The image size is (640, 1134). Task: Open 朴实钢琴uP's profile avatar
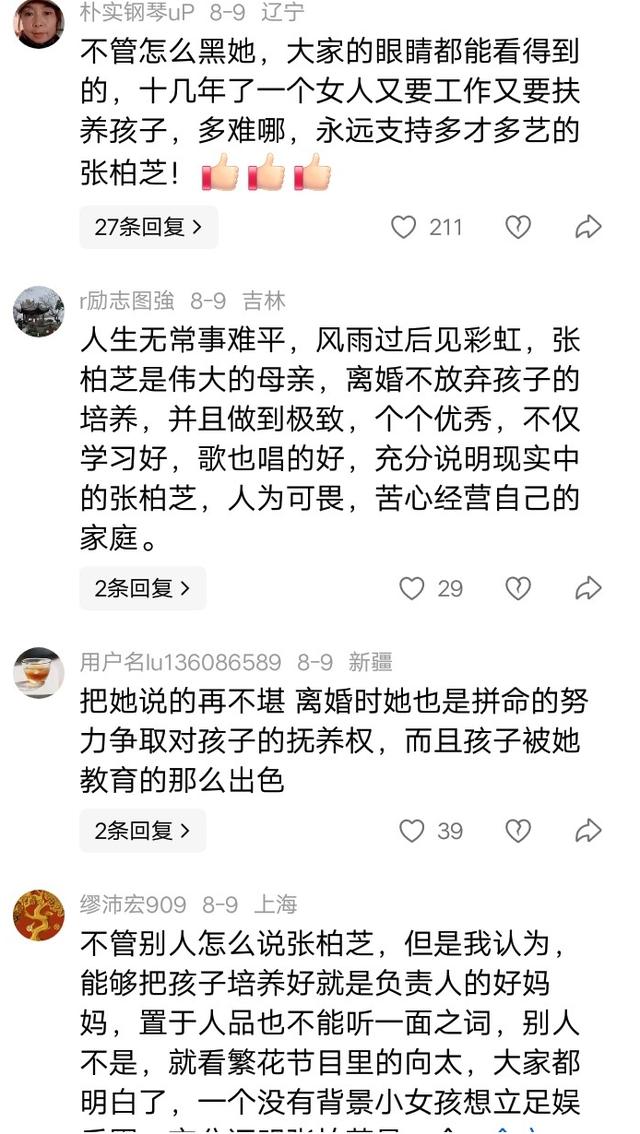(38, 22)
